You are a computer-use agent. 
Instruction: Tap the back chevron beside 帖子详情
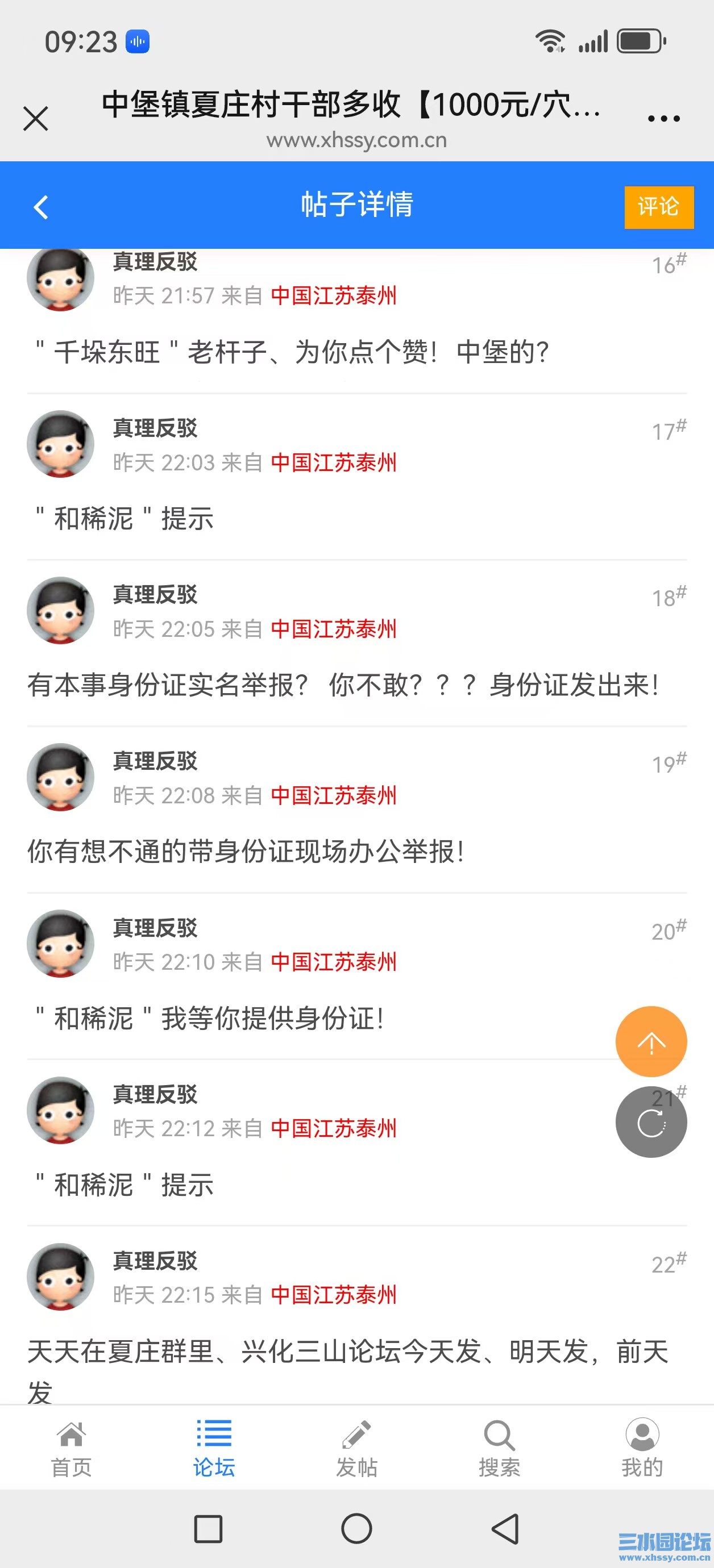click(x=40, y=206)
